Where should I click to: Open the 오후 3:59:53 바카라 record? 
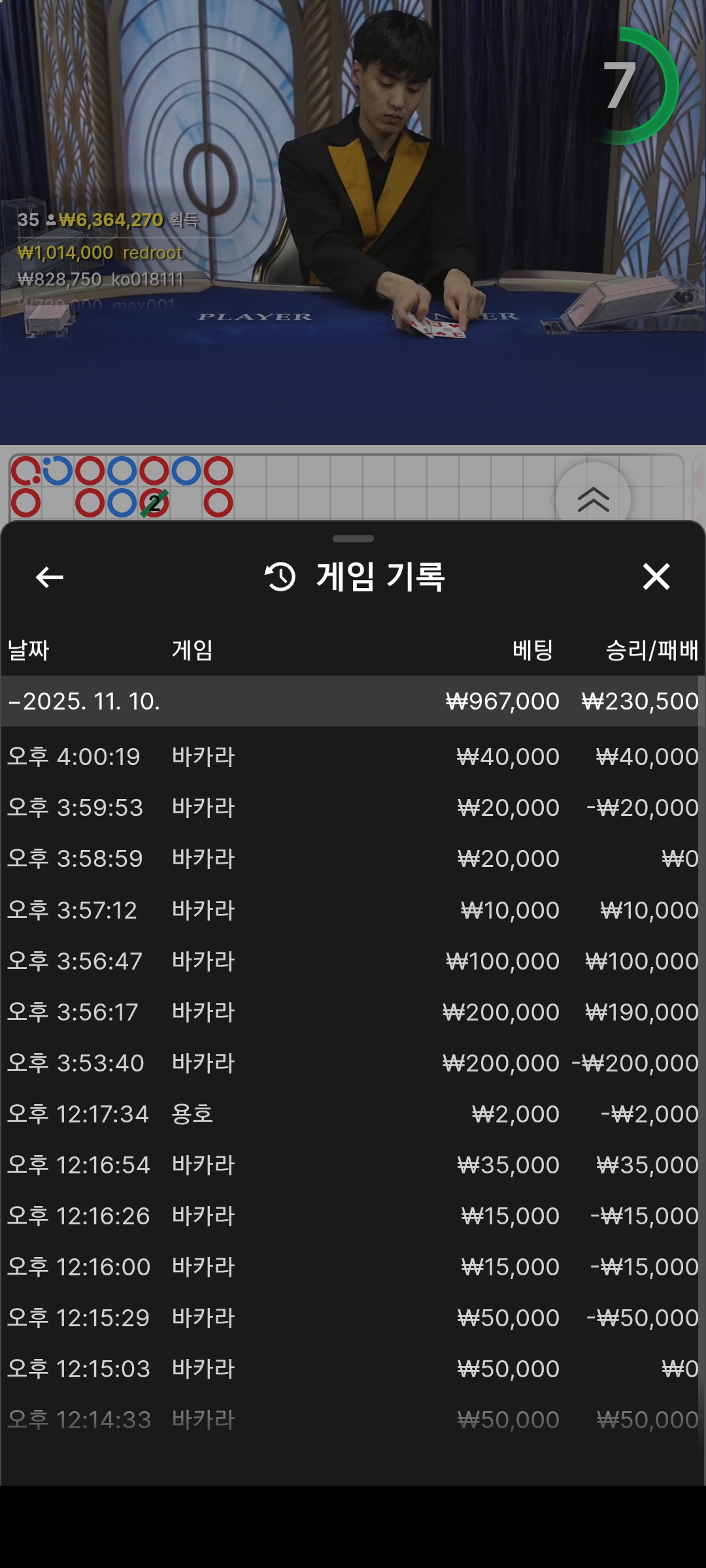pyautogui.click(x=353, y=808)
